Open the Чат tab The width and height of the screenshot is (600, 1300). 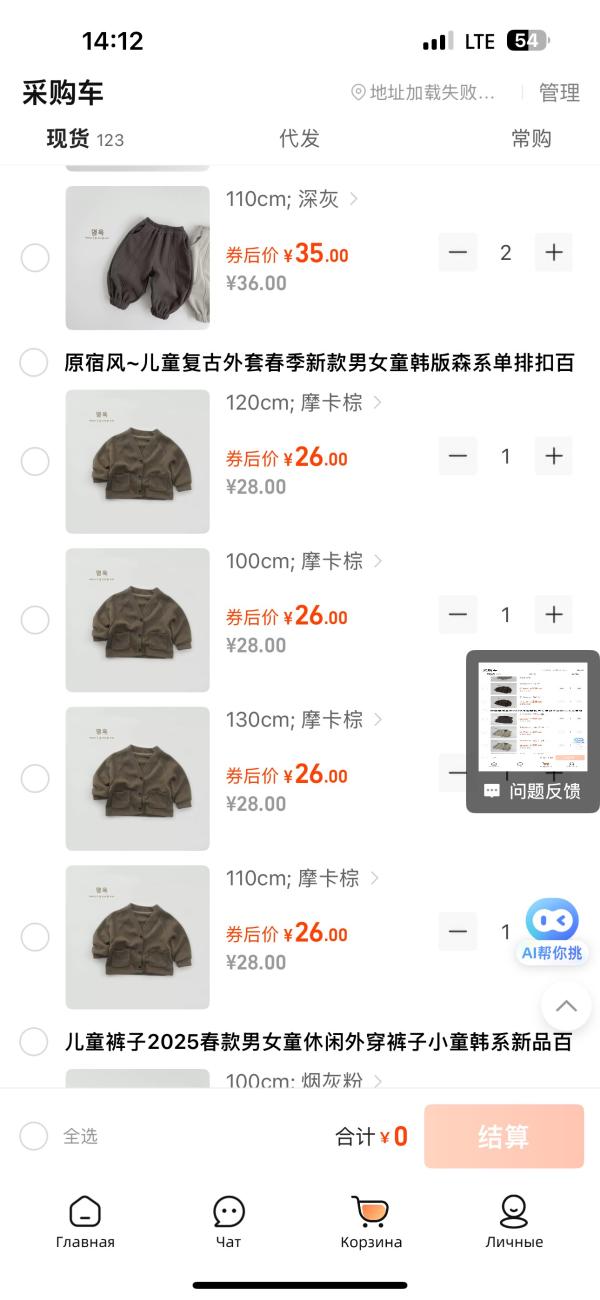pos(229,1222)
